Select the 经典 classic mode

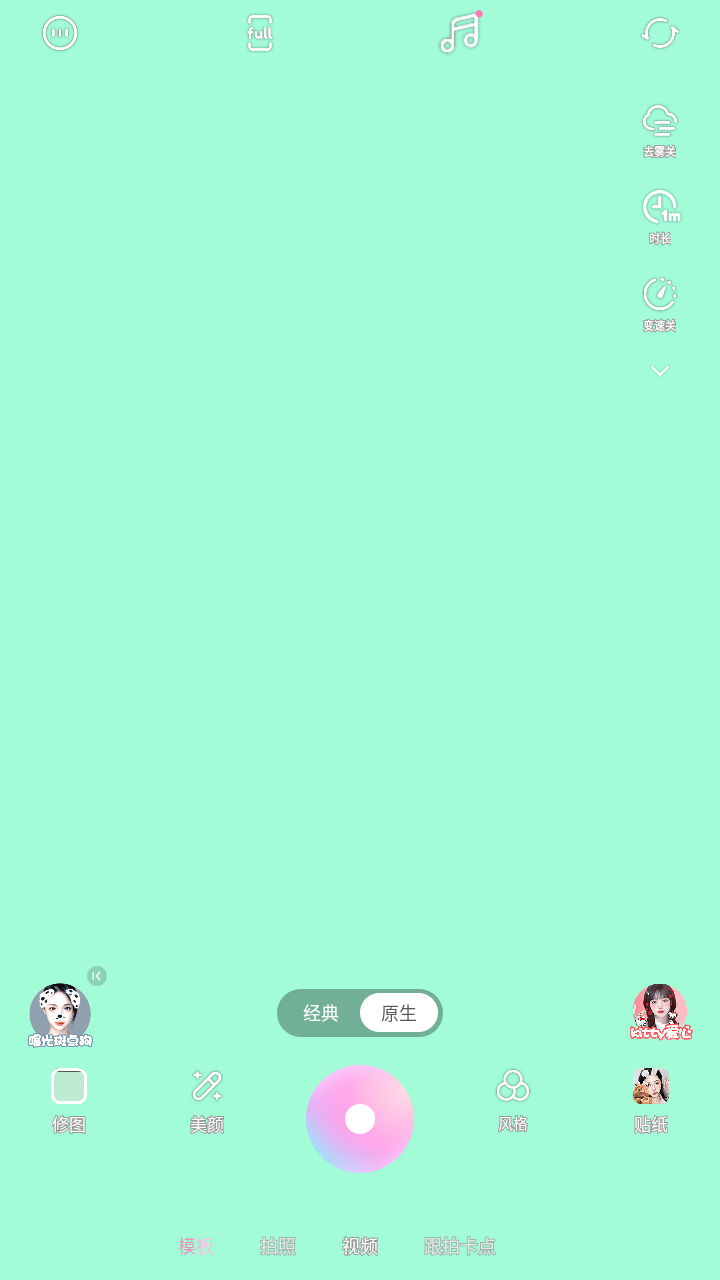click(321, 1013)
